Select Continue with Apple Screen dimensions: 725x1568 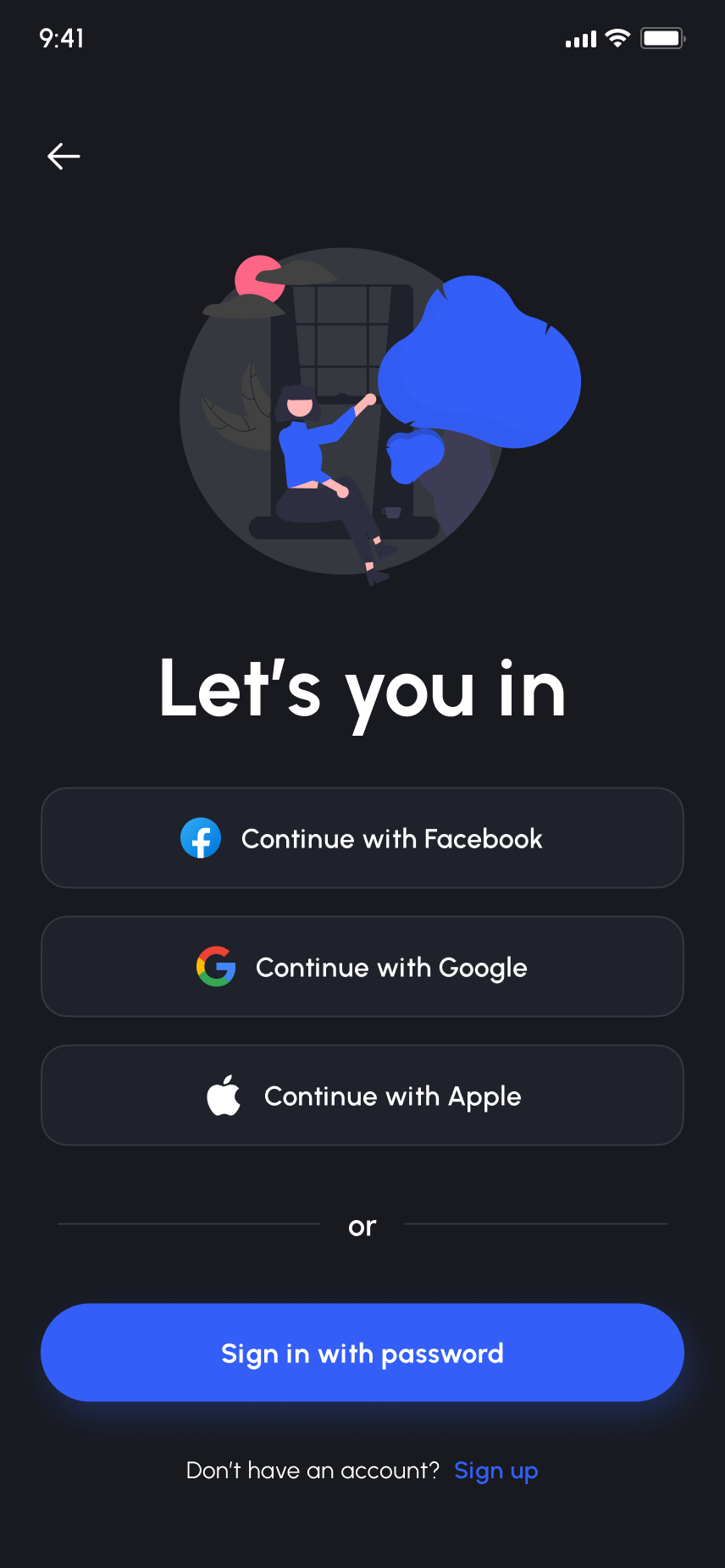point(362,1096)
